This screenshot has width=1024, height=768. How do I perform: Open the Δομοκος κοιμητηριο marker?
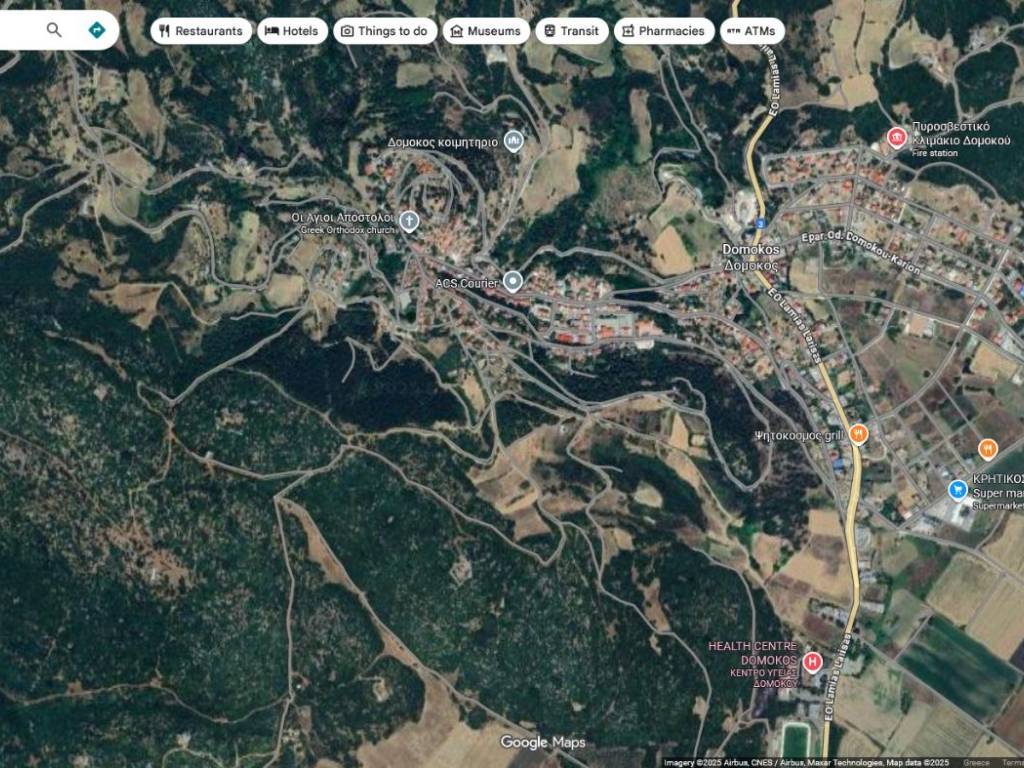[514, 141]
